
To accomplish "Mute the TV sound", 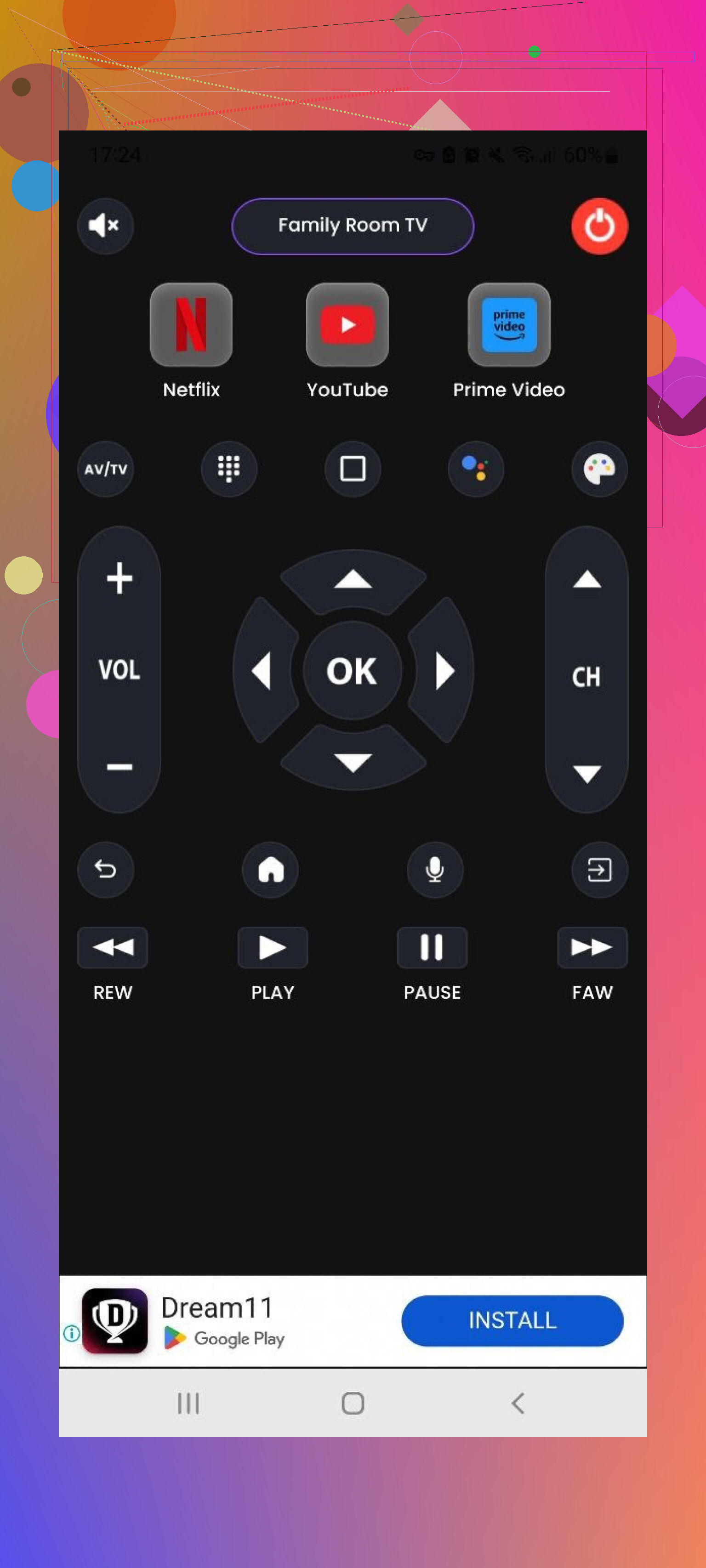I will pos(105,226).
